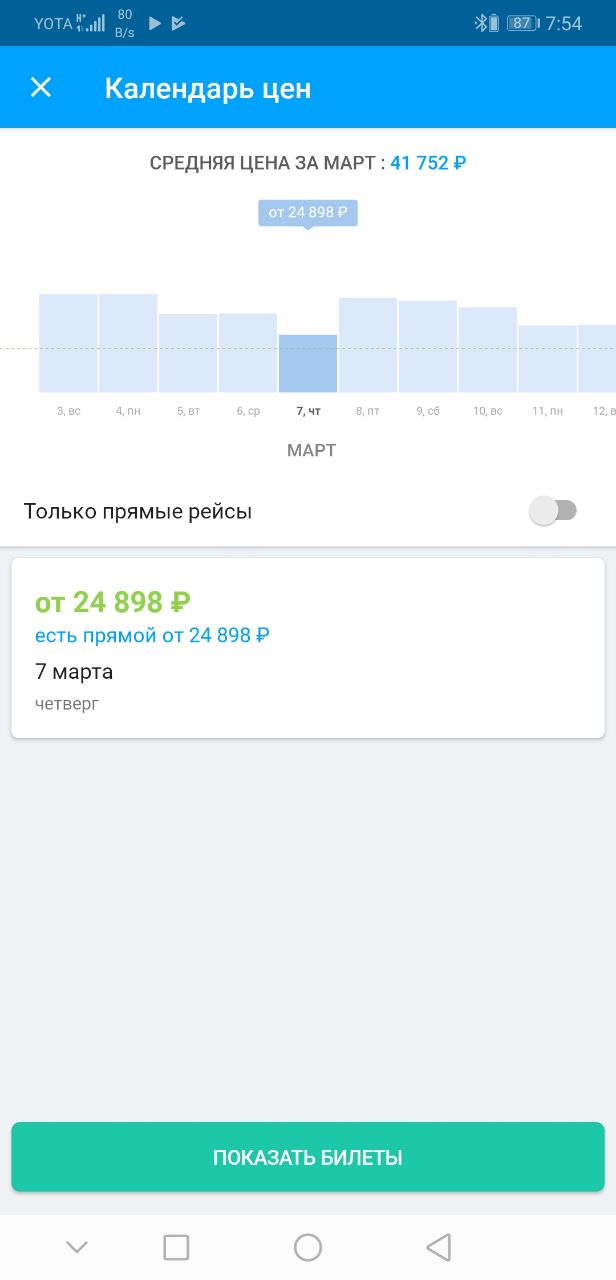Screen dimensions: 616x1280
Task: Select the price bar for 8 March
Action: [x=368, y=345]
